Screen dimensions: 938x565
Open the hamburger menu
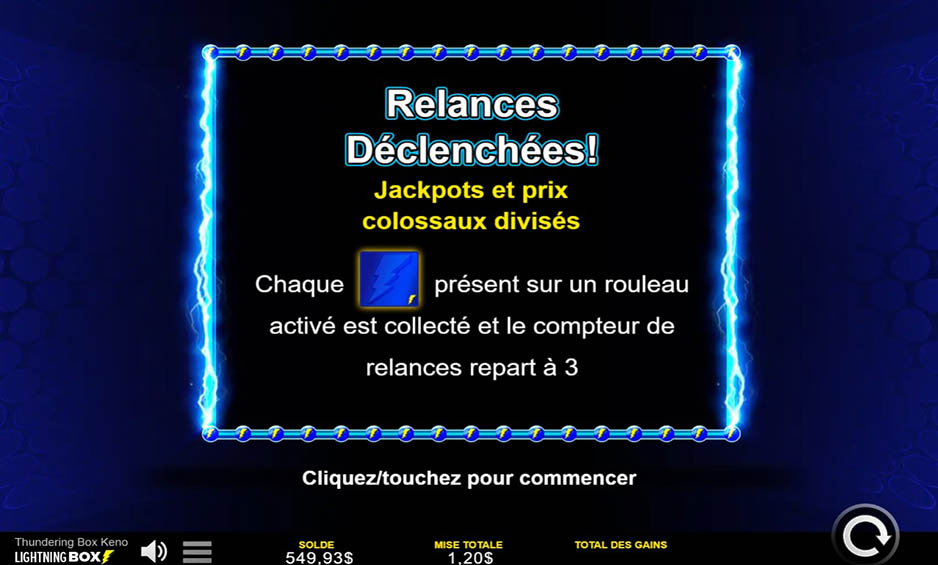click(x=197, y=551)
